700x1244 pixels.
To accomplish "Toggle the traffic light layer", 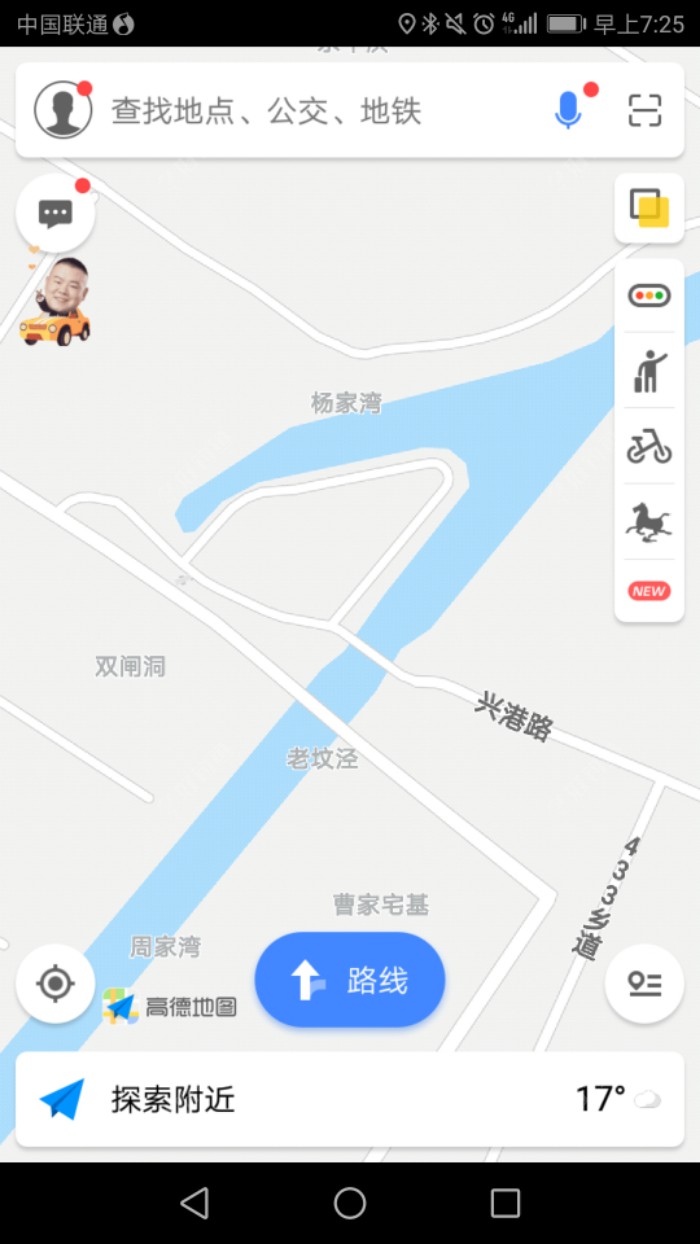I will point(649,295).
